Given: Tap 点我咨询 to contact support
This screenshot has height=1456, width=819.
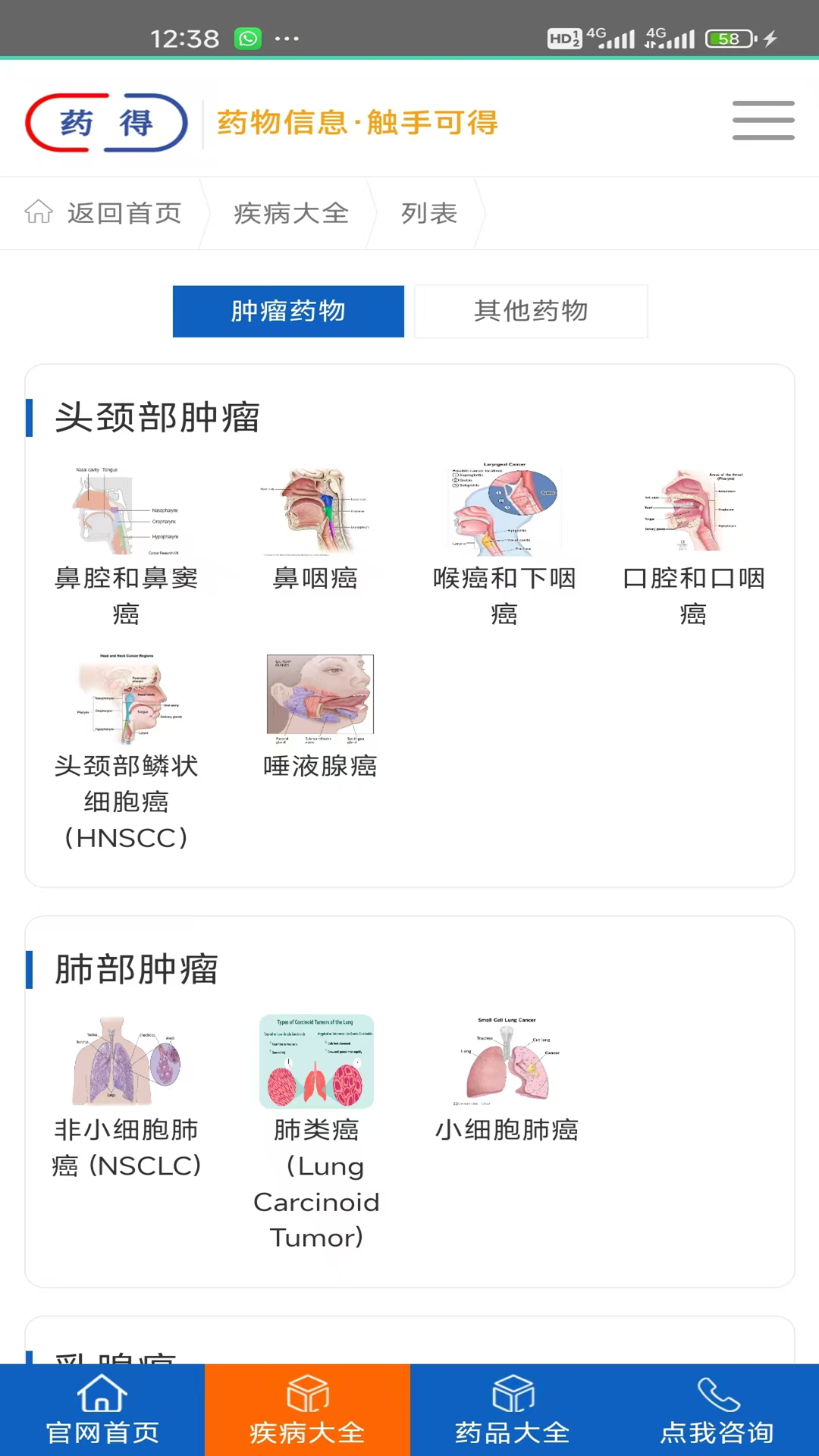Looking at the screenshot, I should (x=717, y=1410).
